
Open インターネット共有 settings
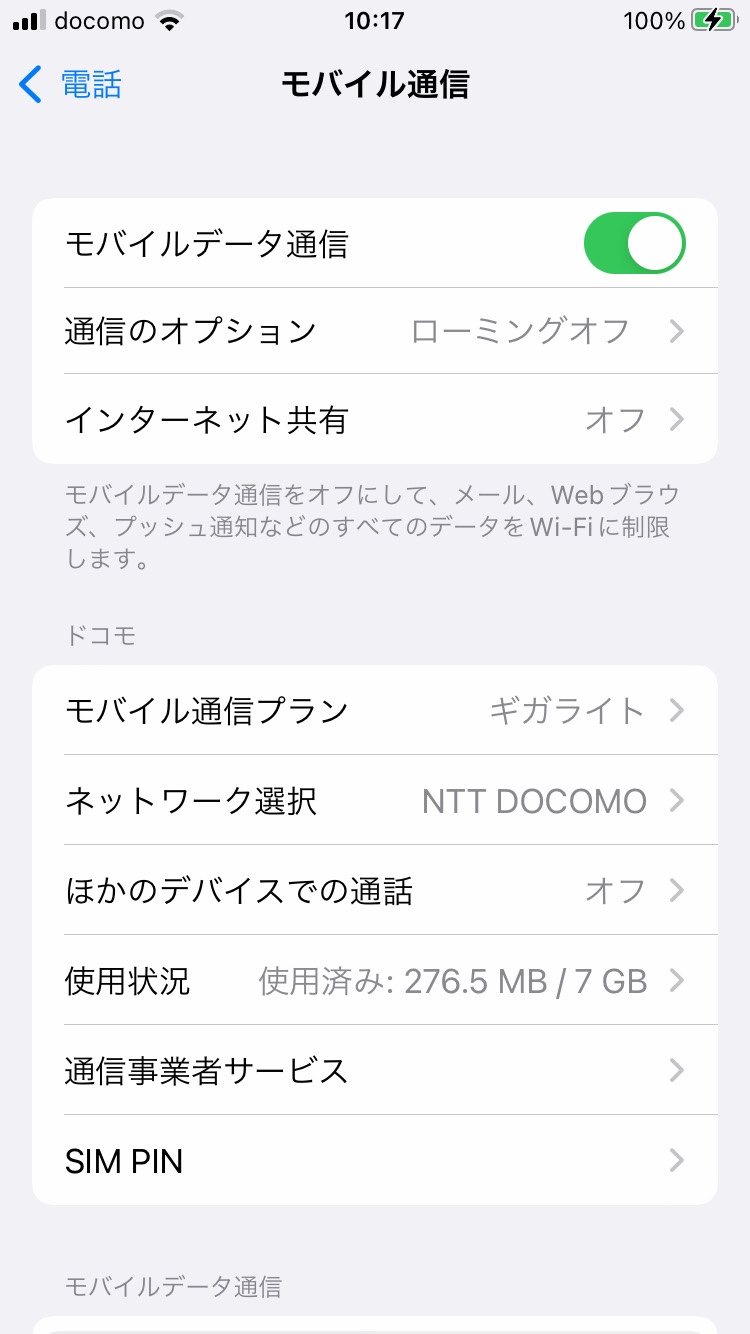(375, 419)
